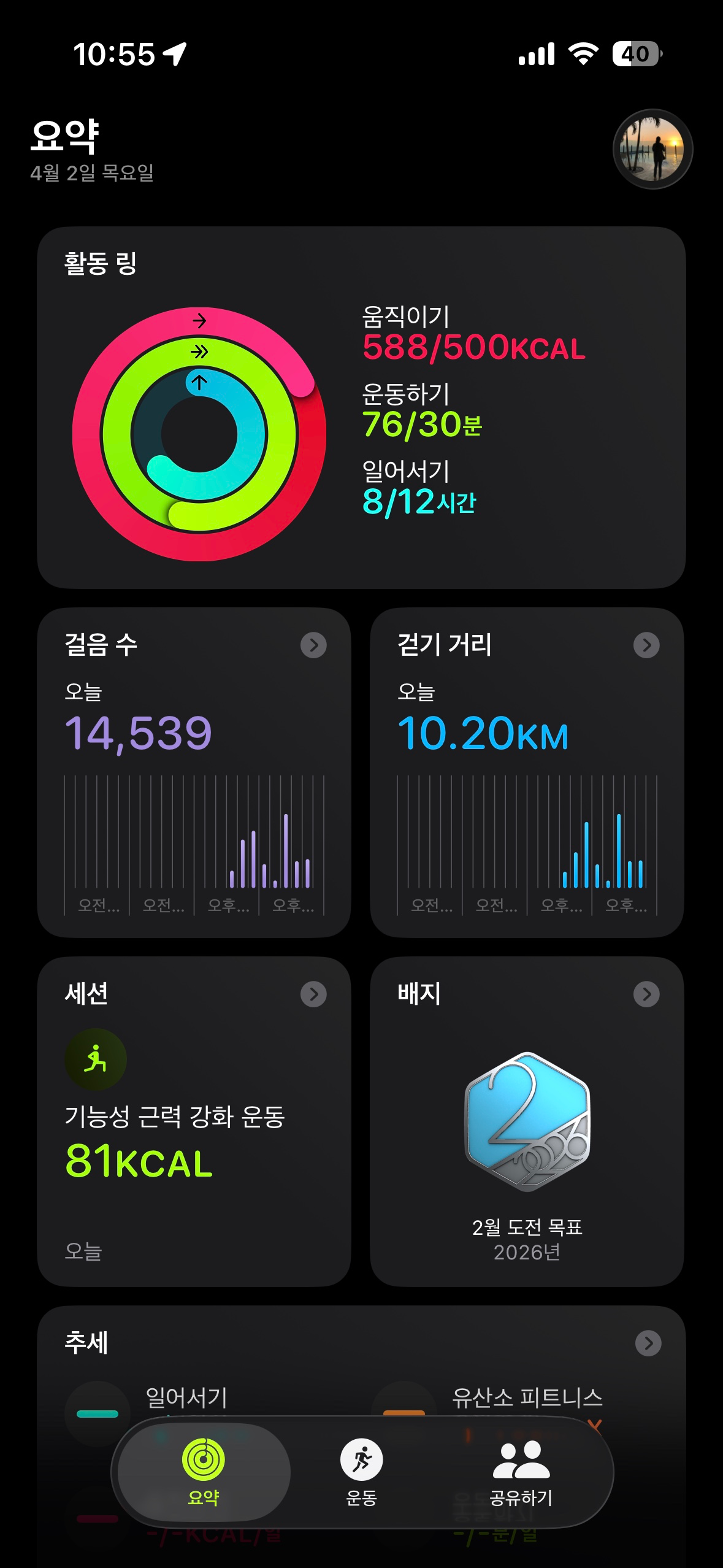Open the 걸음 수 step count card
This screenshot has height=1568, width=723.
click(194, 772)
